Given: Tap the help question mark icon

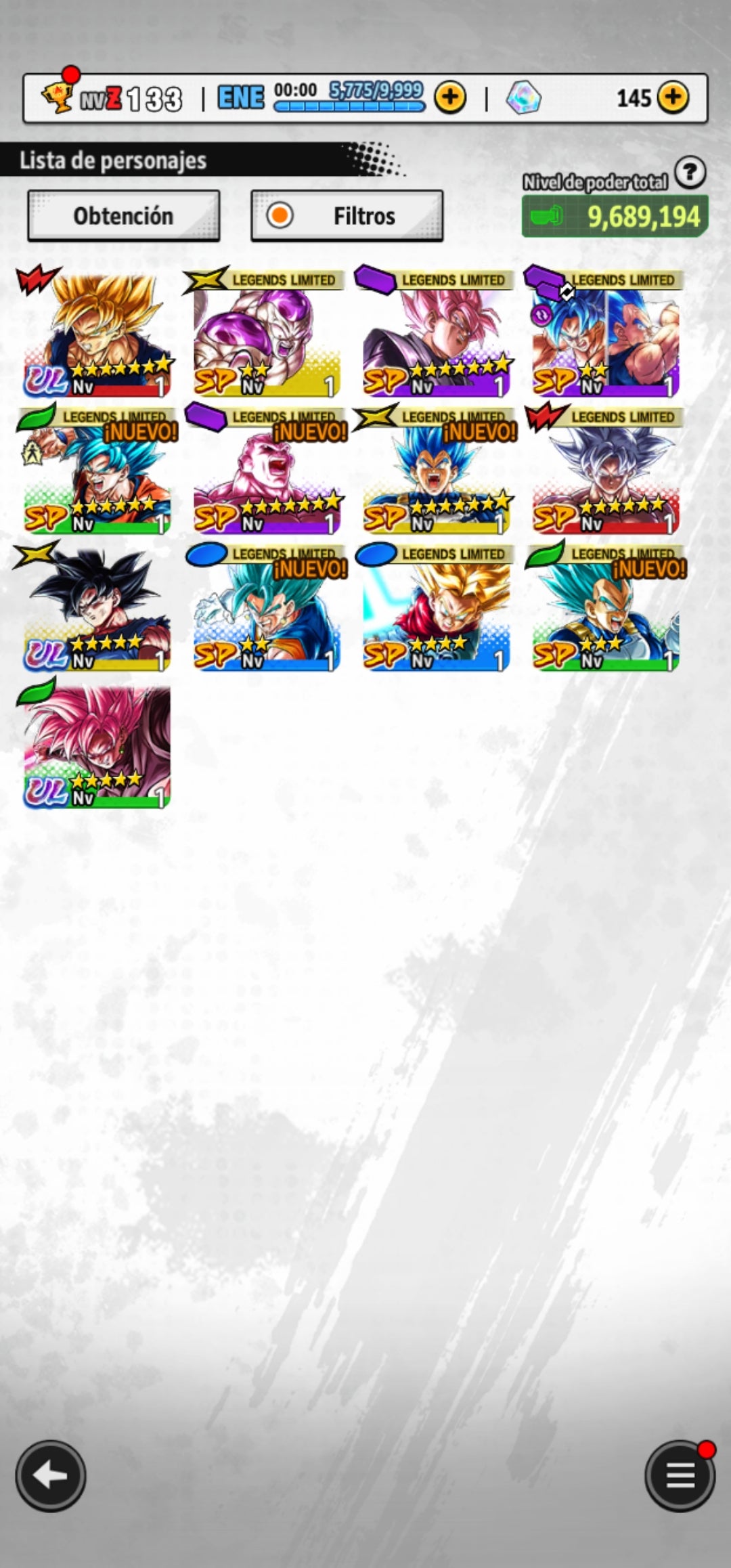Looking at the screenshot, I should pyautogui.click(x=690, y=173).
